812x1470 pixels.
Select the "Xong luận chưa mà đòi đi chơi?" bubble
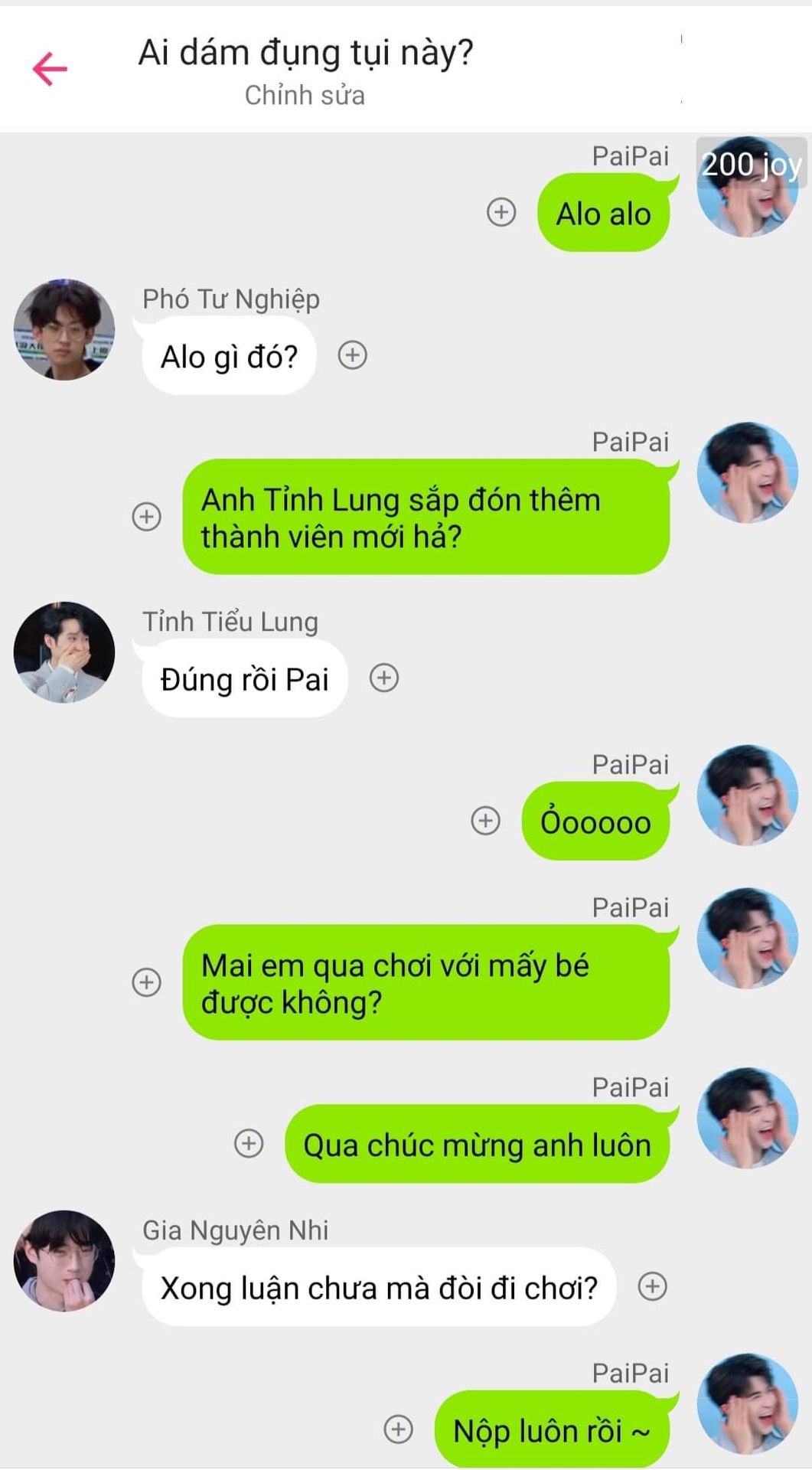click(379, 1288)
